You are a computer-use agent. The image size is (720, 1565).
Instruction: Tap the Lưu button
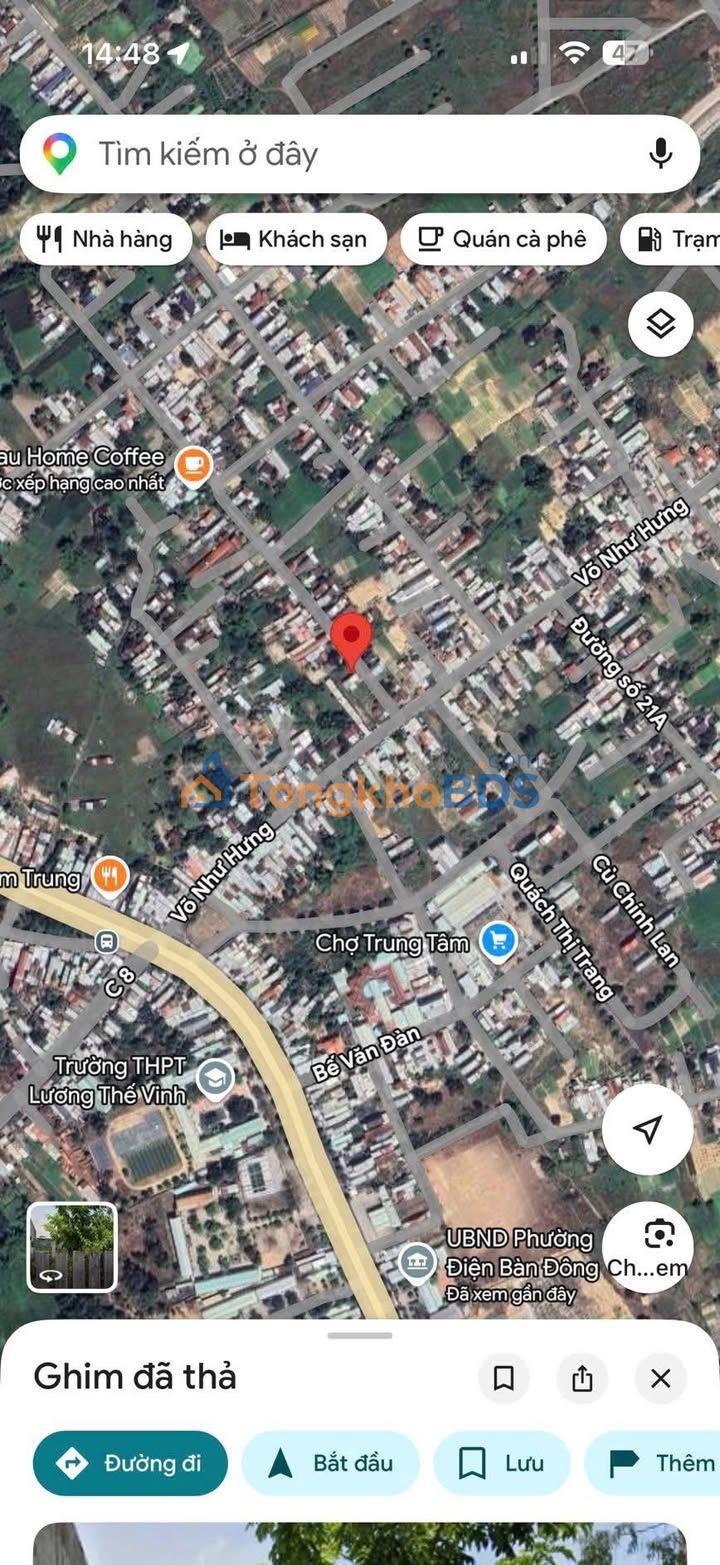501,1463
